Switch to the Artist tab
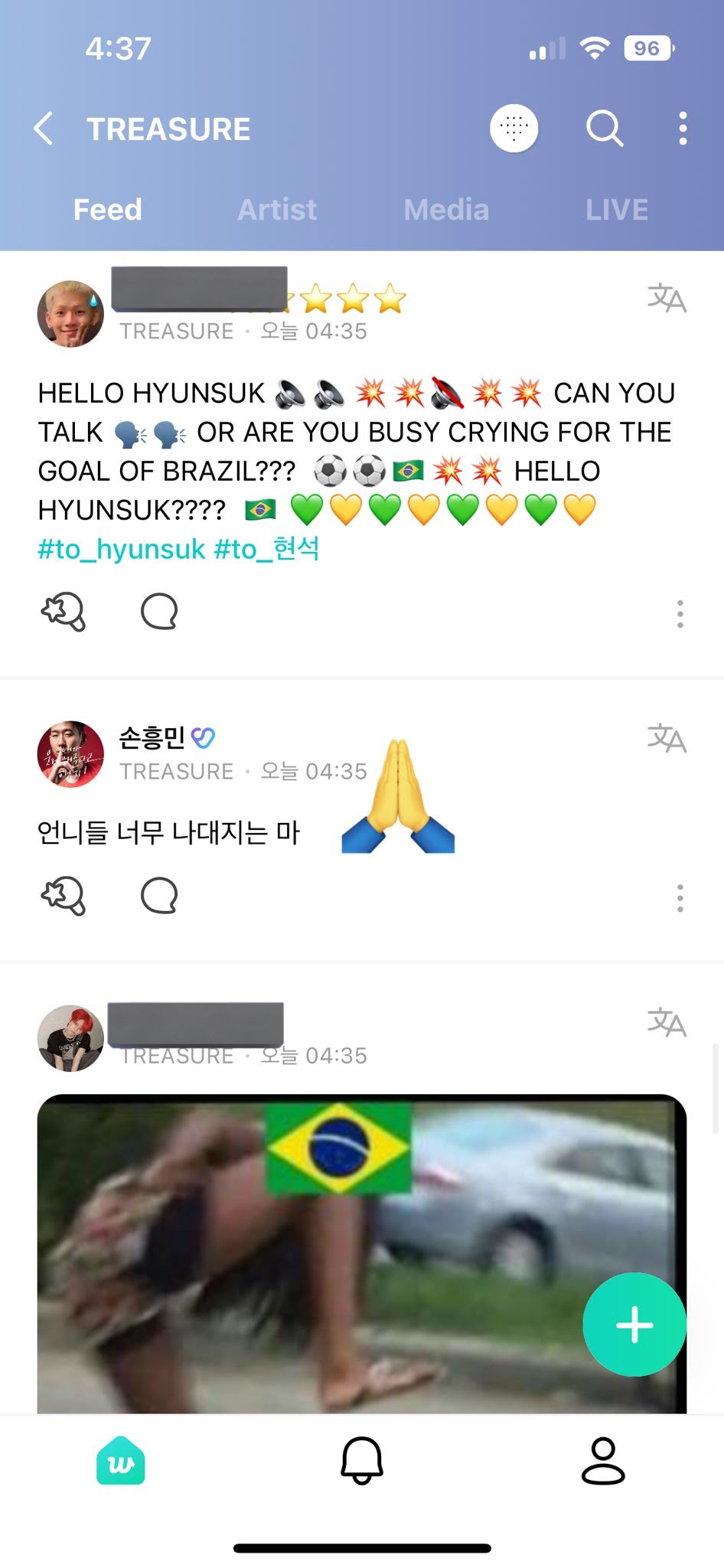Image resolution: width=724 pixels, height=1568 pixels. (277, 210)
